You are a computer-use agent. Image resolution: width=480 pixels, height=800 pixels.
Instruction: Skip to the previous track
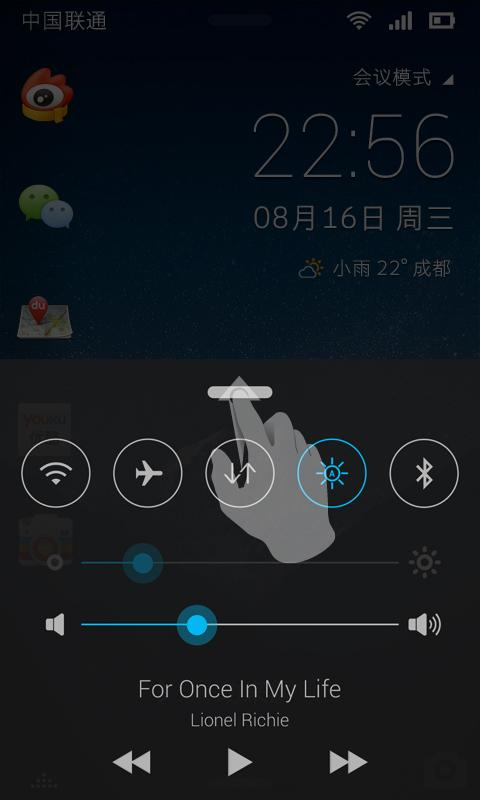(x=132, y=762)
